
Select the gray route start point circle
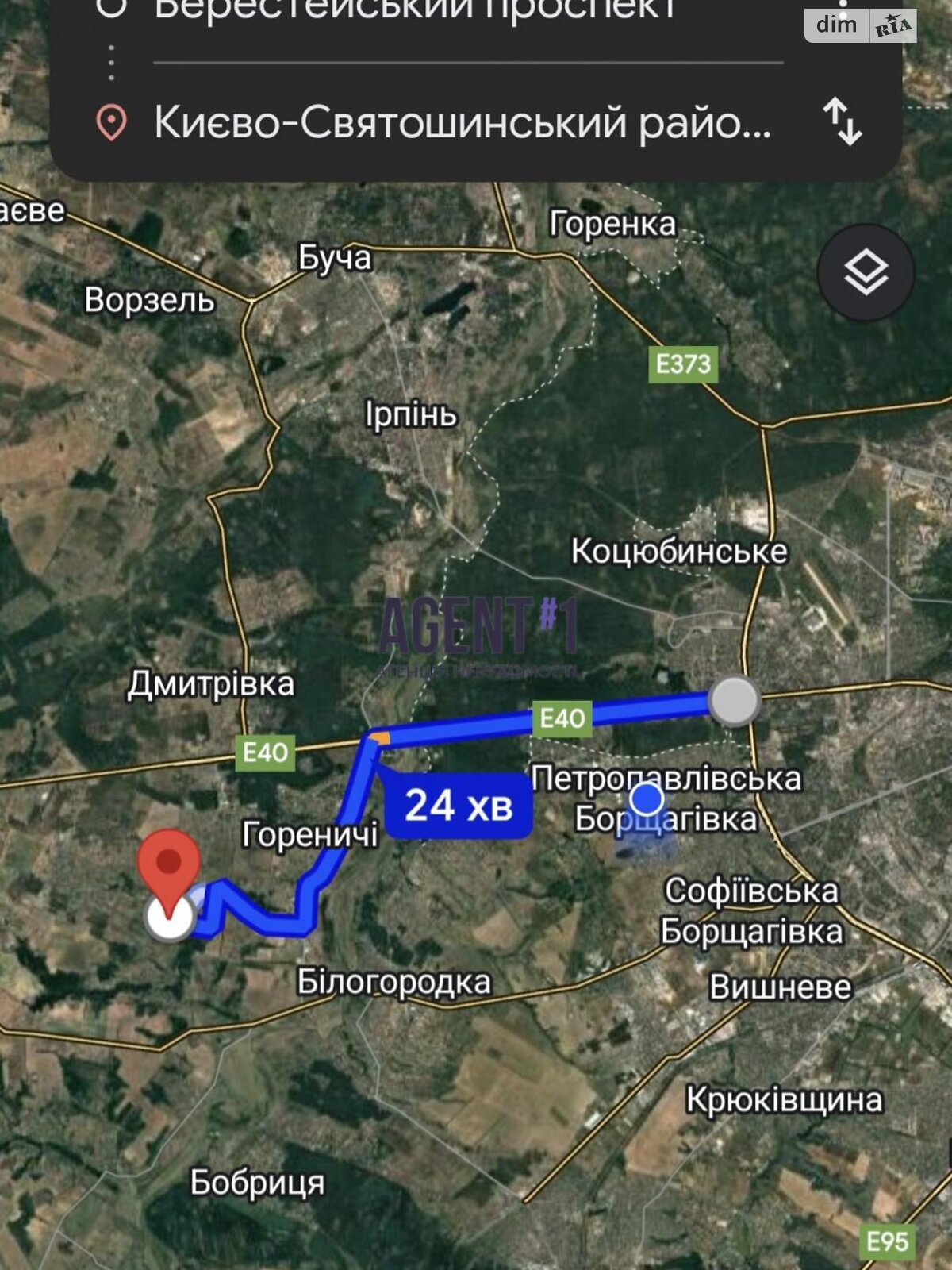coord(735,699)
